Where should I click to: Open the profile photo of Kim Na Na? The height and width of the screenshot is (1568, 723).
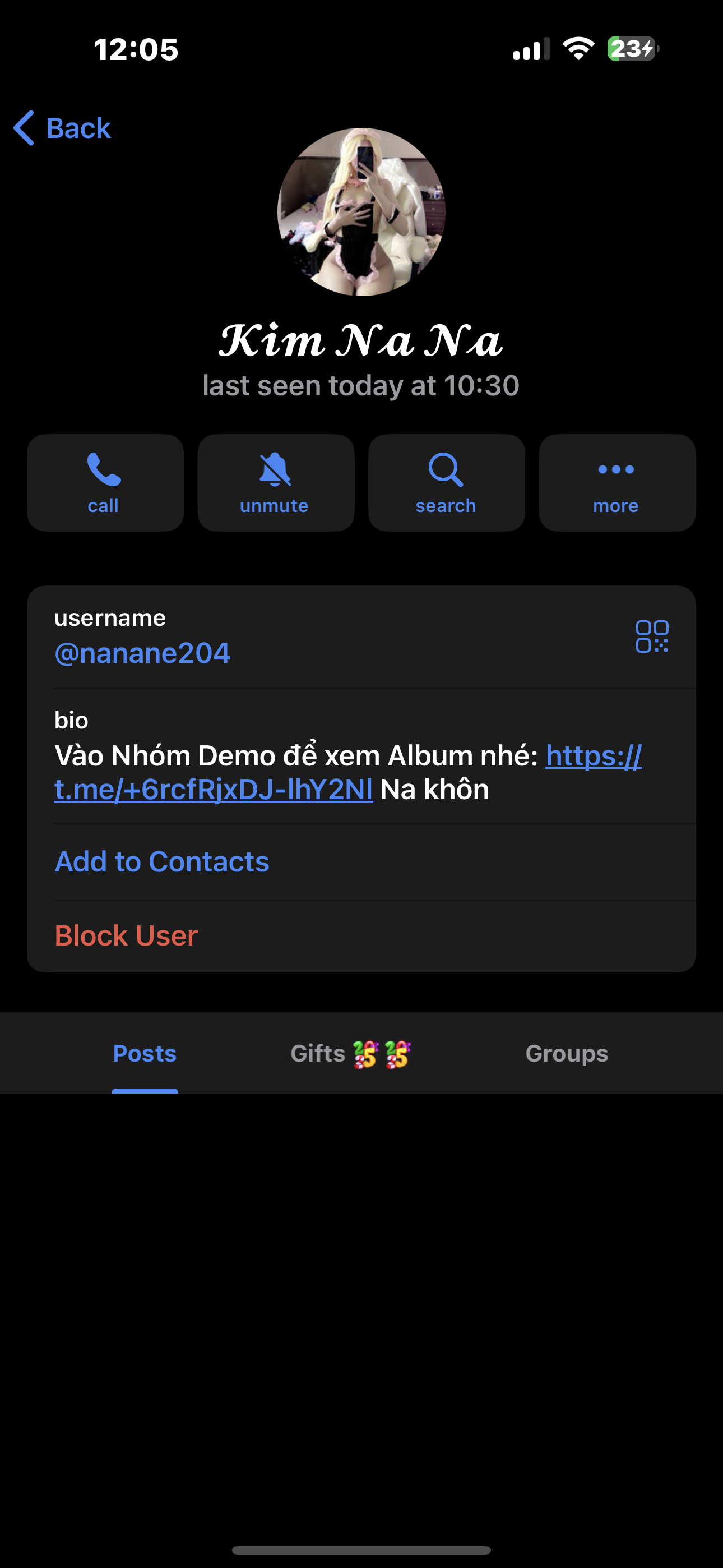[361, 212]
